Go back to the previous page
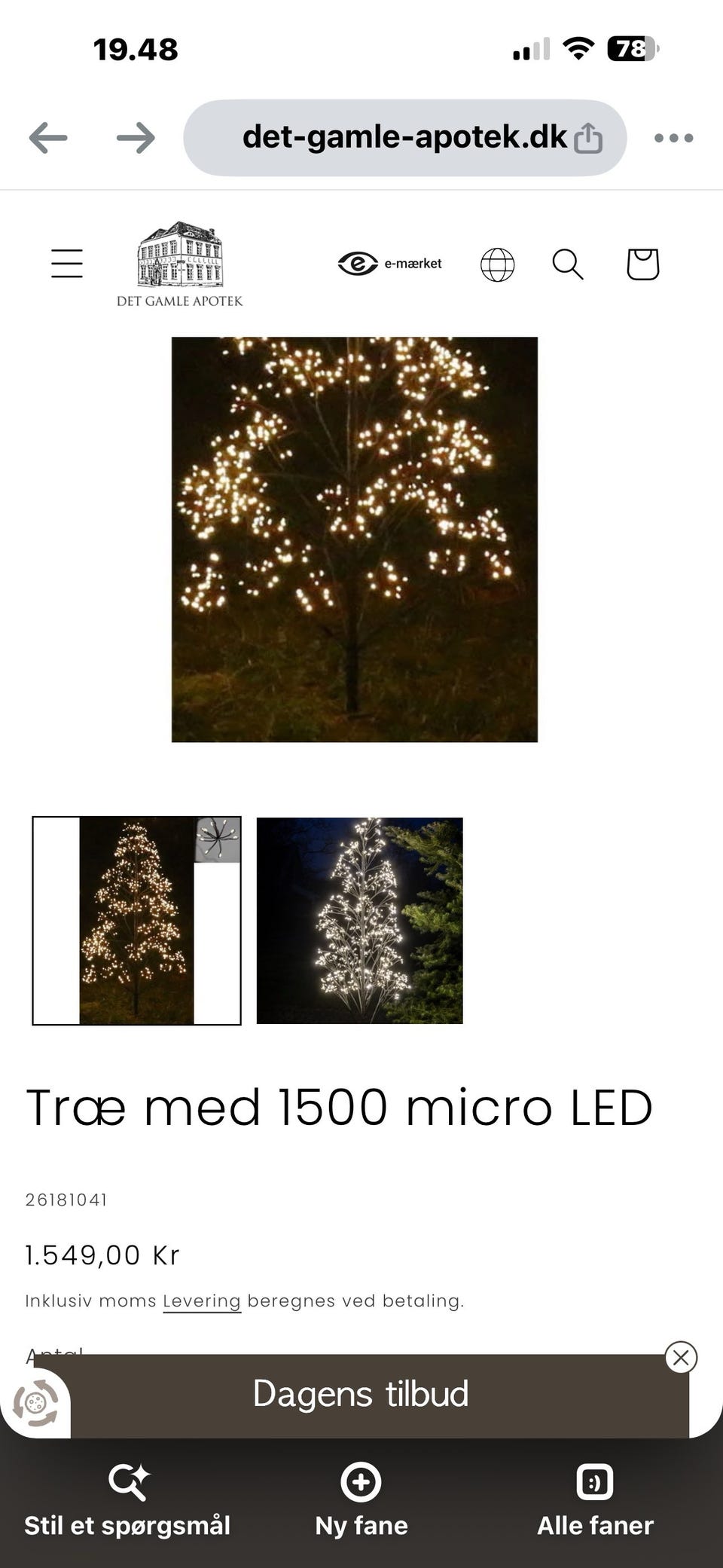This screenshot has width=723, height=1568. click(48, 138)
